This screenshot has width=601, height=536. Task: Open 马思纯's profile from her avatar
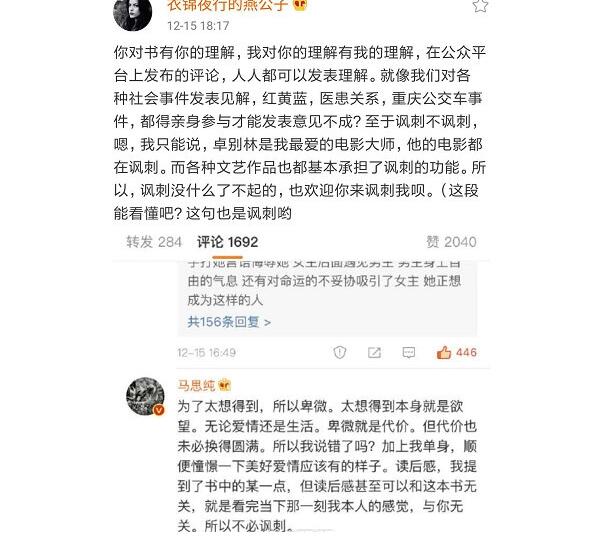click(145, 397)
